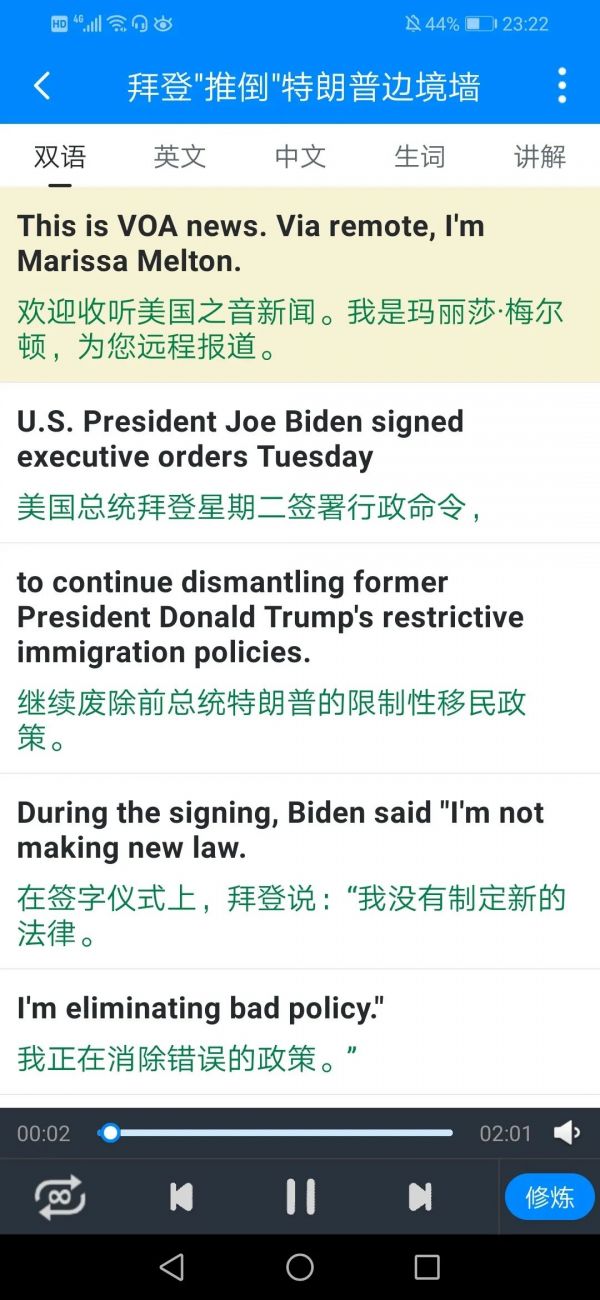Jump to the sentence "During the signing, Biden said"
Image resolution: width=600 pixels, height=1300 pixels.
pos(300,871)
